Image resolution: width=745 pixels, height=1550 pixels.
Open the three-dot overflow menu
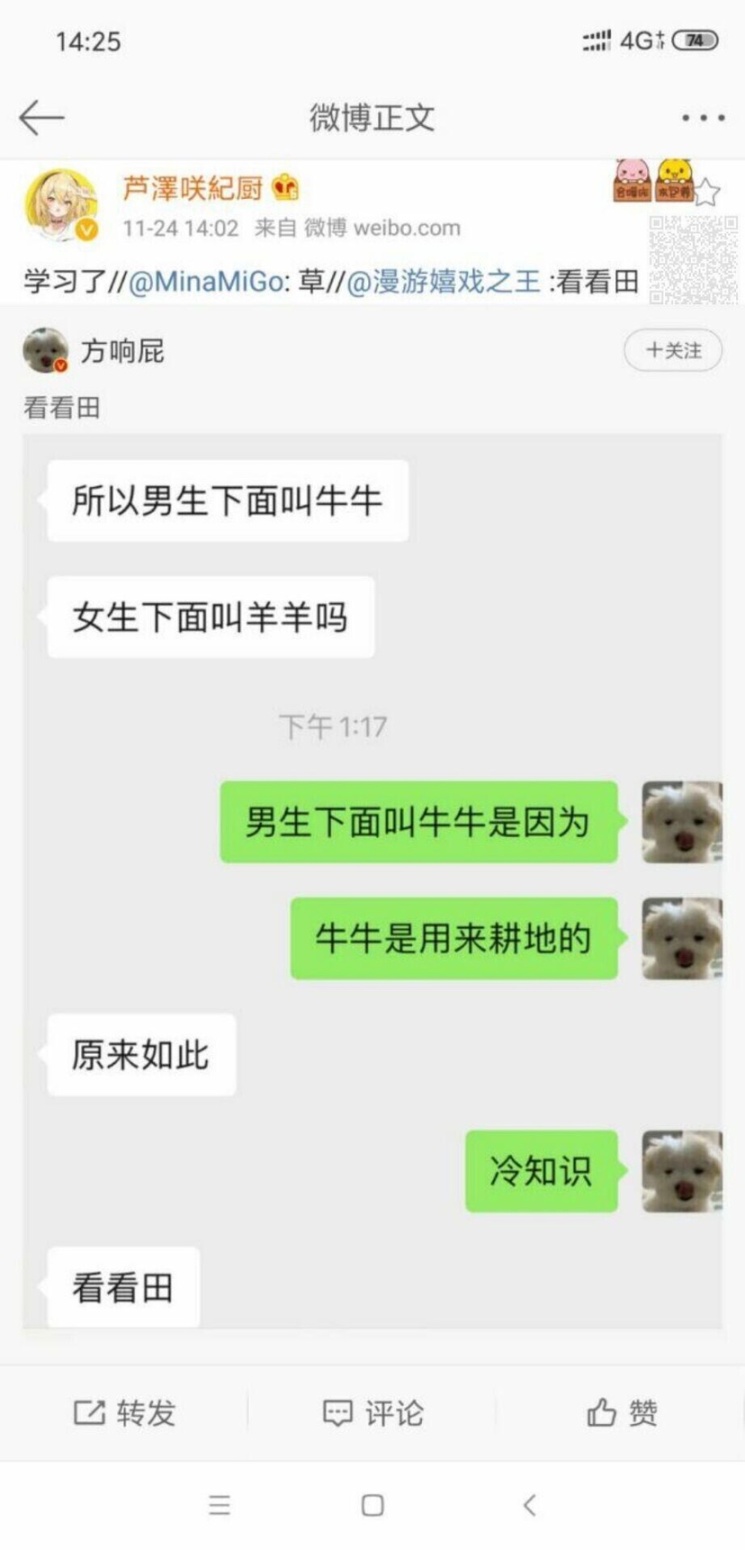[703, 118]
